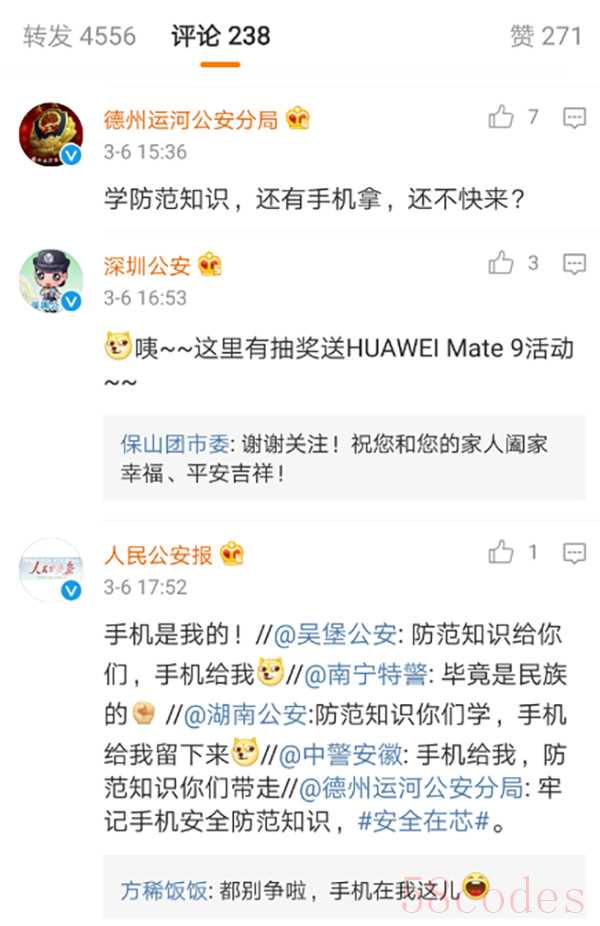Reply to the 德州运河公安分局 comment
The height and width of the screenshot is (926, 600).
point(574,119)
